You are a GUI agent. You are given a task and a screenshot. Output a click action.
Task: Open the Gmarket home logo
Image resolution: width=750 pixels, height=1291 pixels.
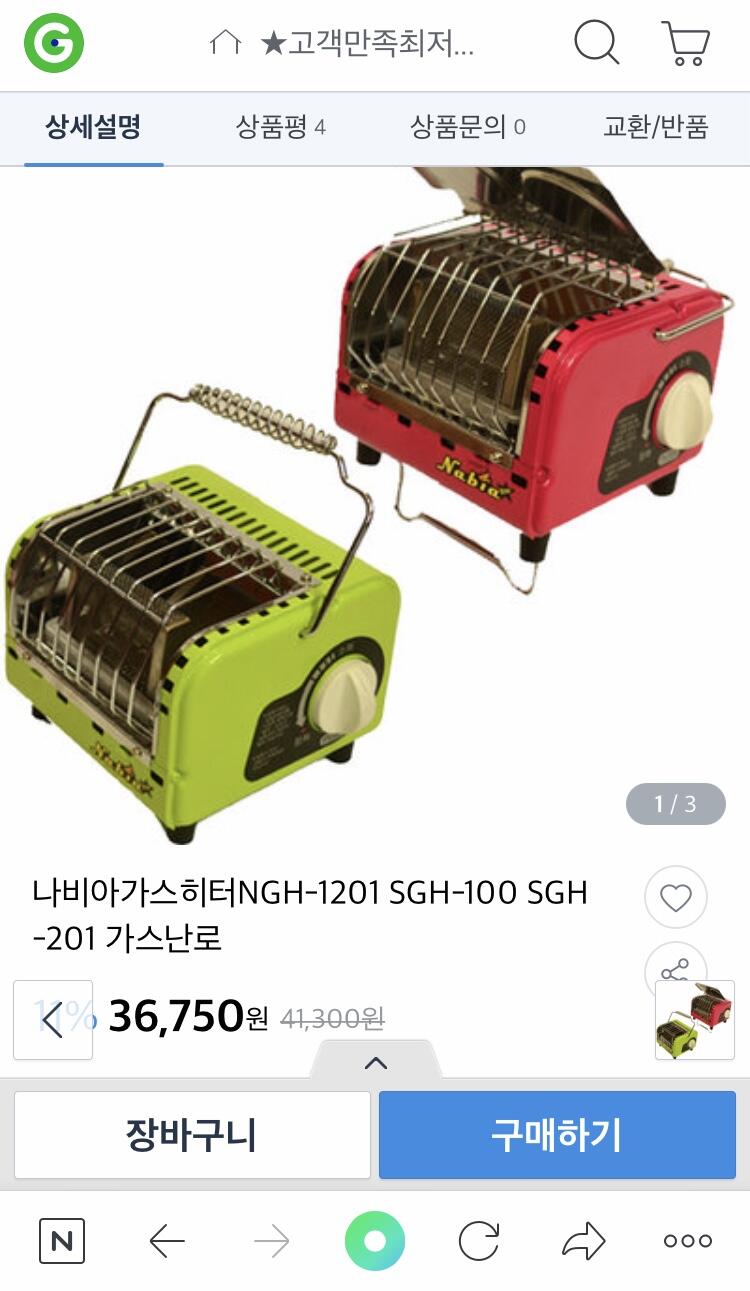[54, 43]
